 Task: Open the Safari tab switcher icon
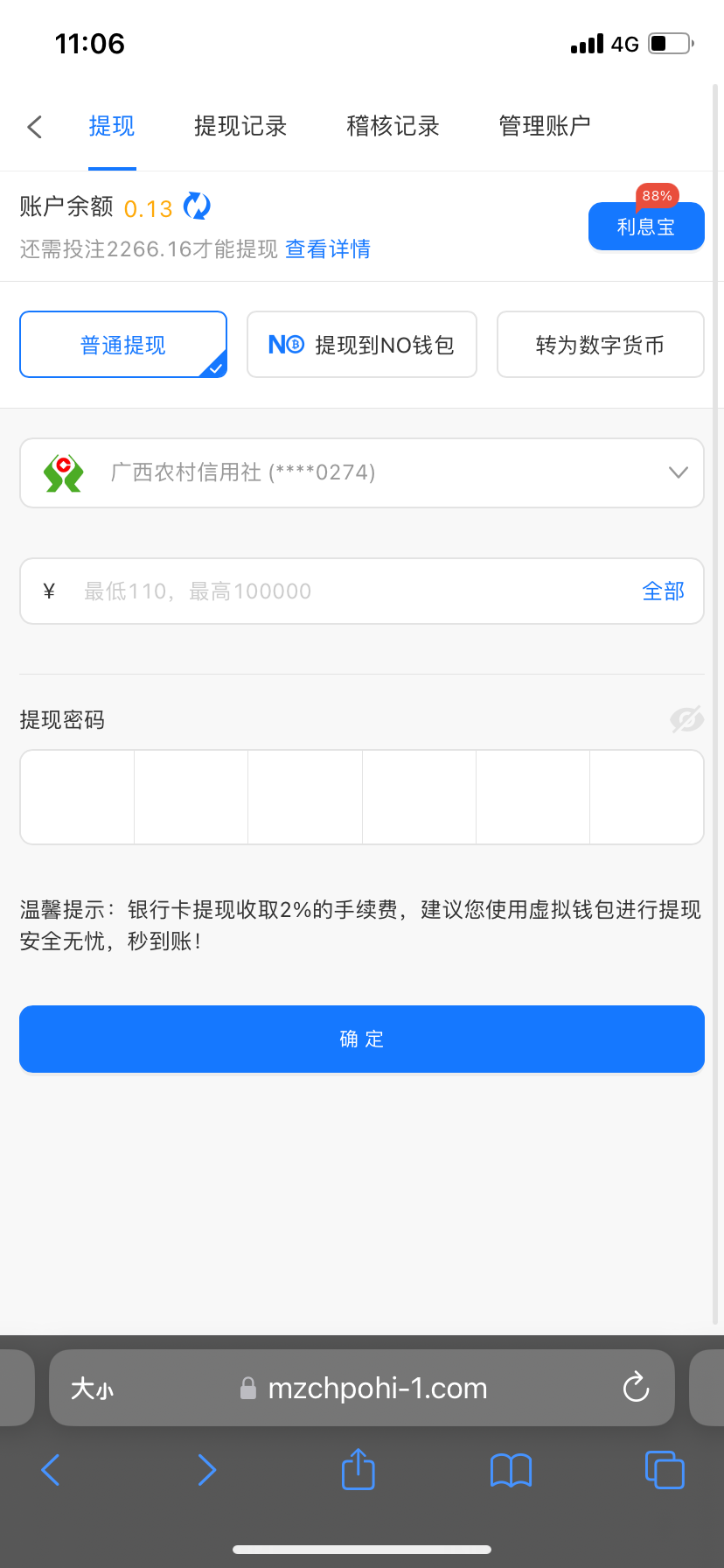pyautogui.click(x=665, y=1470)
